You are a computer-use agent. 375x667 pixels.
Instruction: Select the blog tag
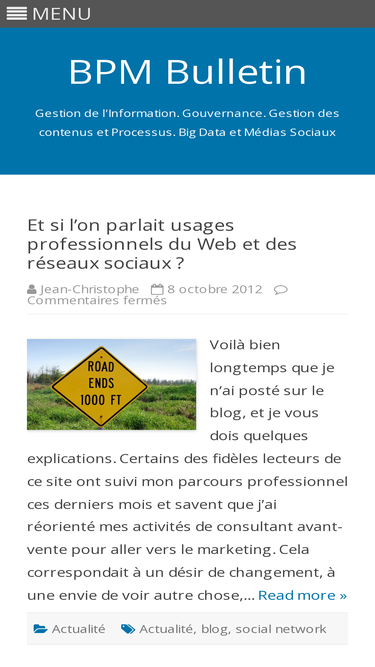point(214,629)
